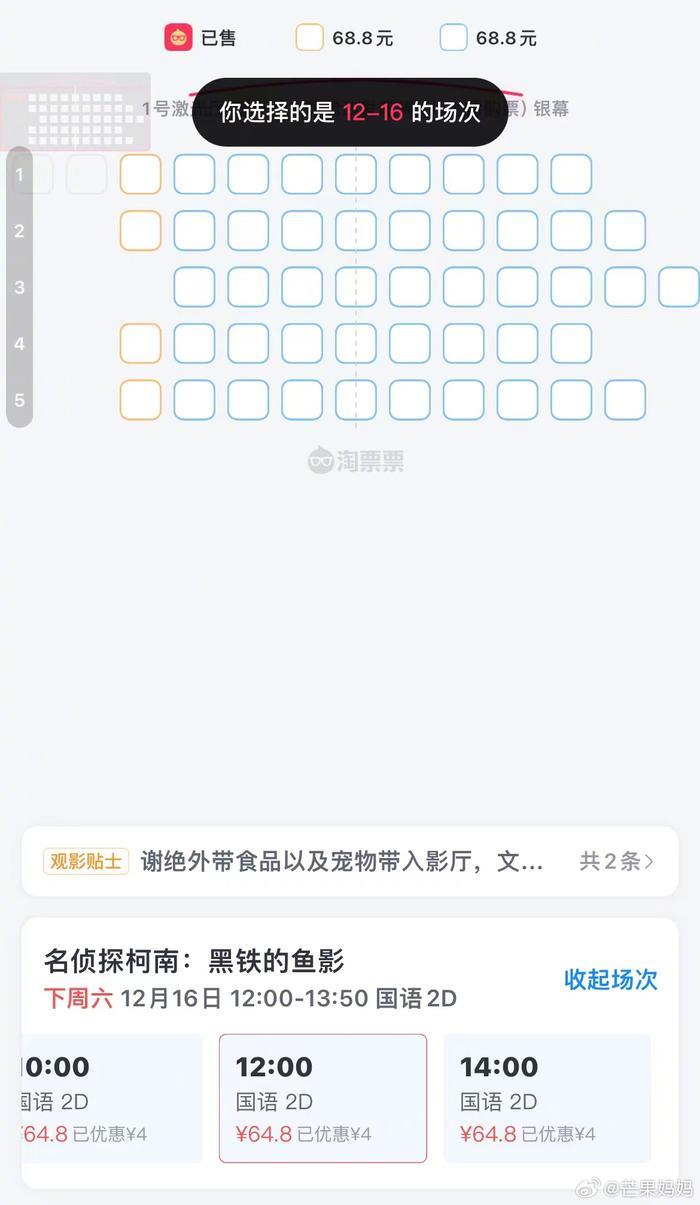Pick the rightmost seat in row 2

(x=624, y=231)
